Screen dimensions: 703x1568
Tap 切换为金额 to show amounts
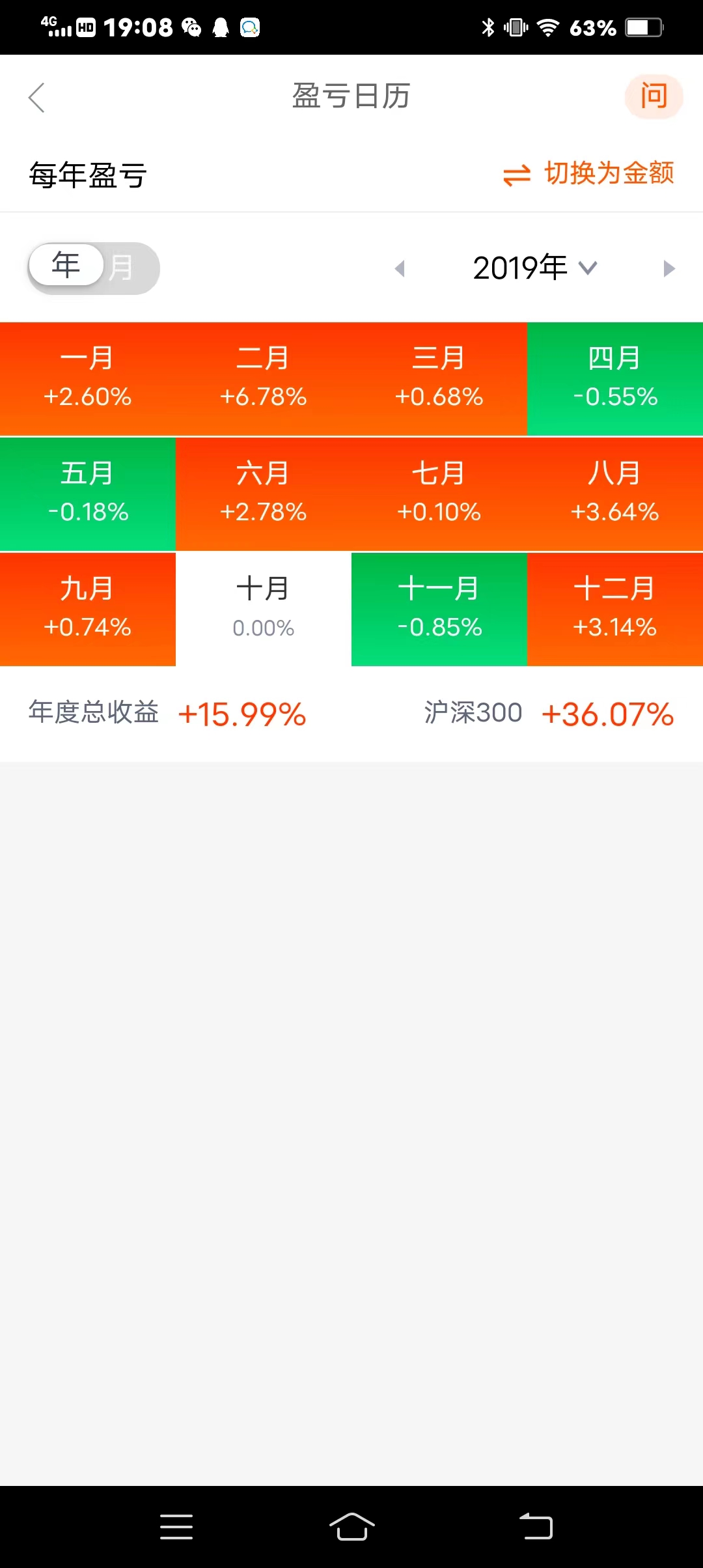point(589,174)
